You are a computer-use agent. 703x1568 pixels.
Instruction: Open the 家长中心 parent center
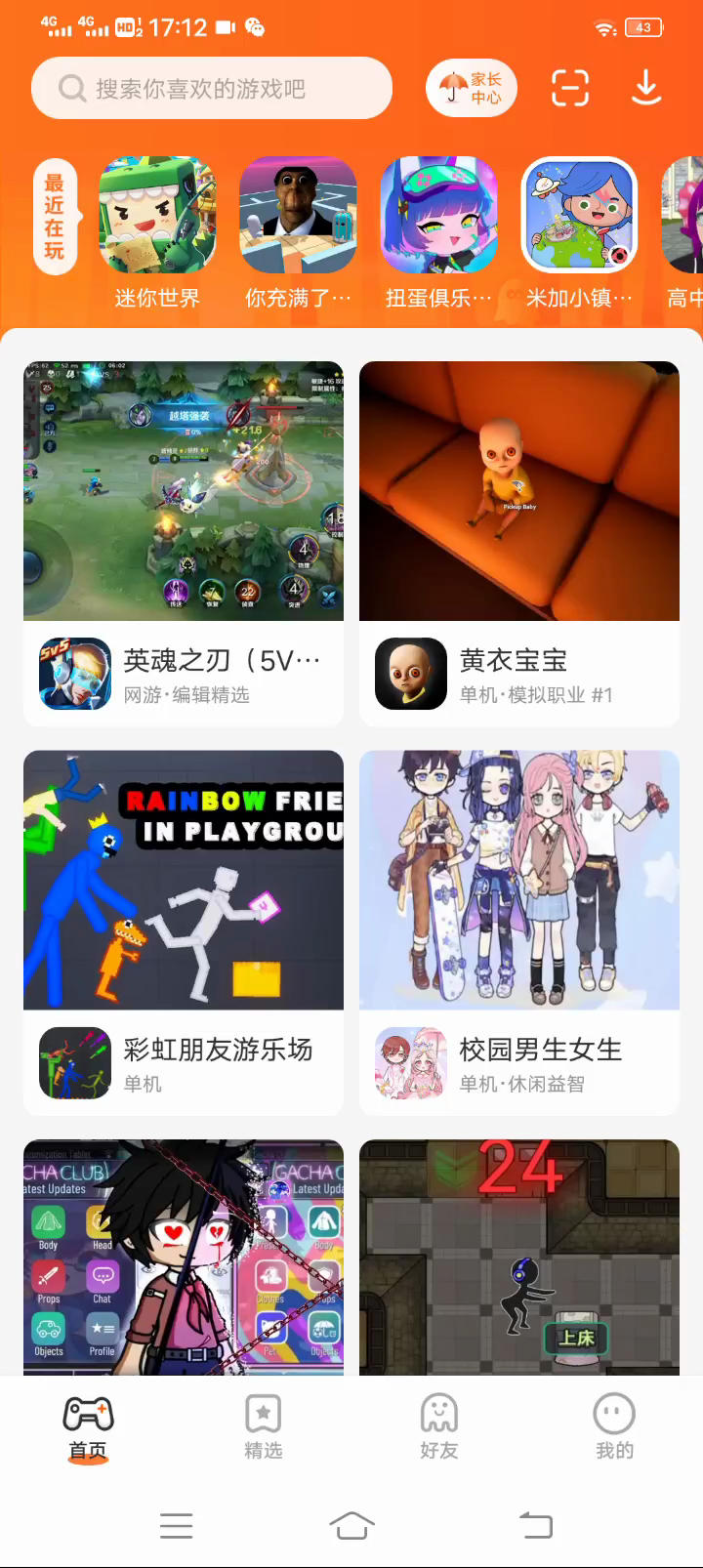coord(471,89)
